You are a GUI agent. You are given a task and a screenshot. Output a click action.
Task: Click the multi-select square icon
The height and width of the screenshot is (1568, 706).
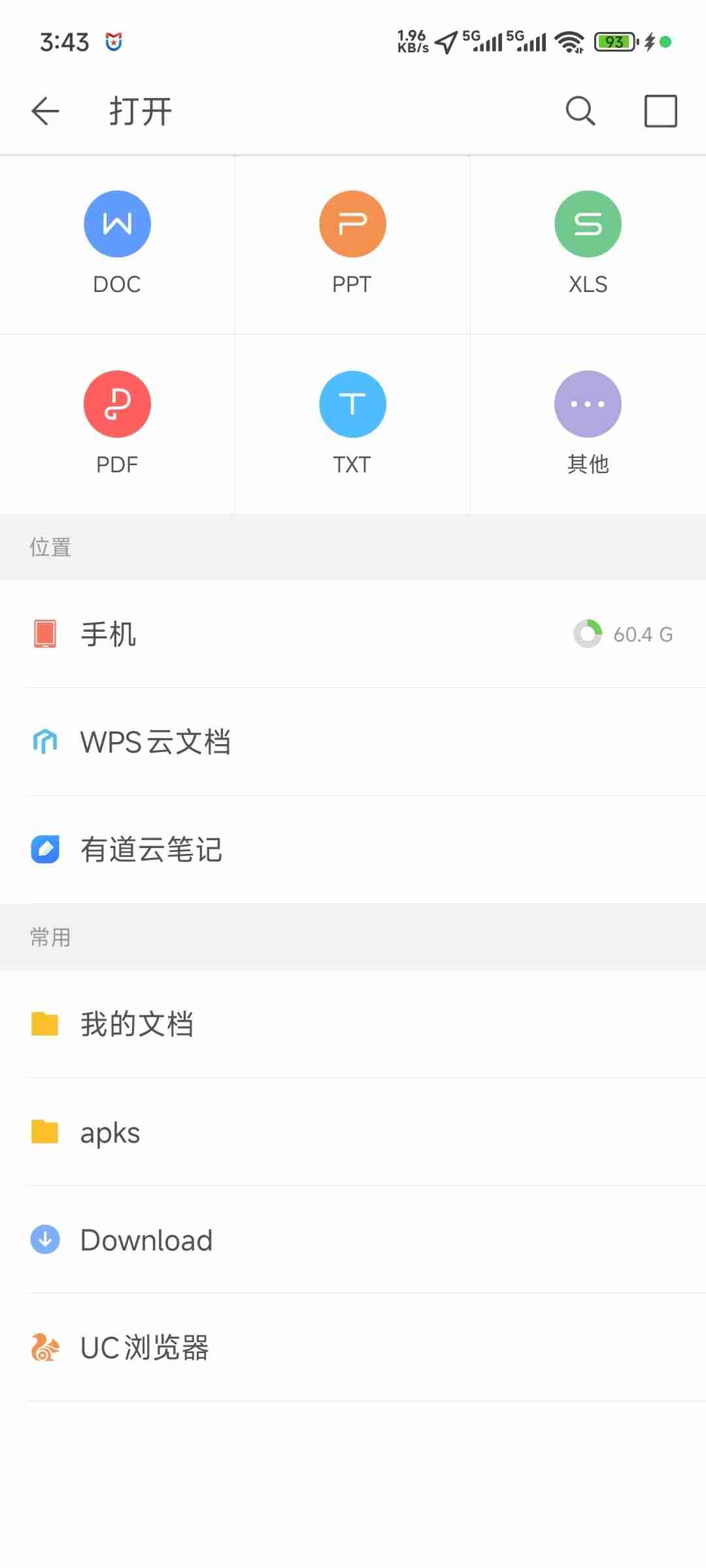pos(660,110)
